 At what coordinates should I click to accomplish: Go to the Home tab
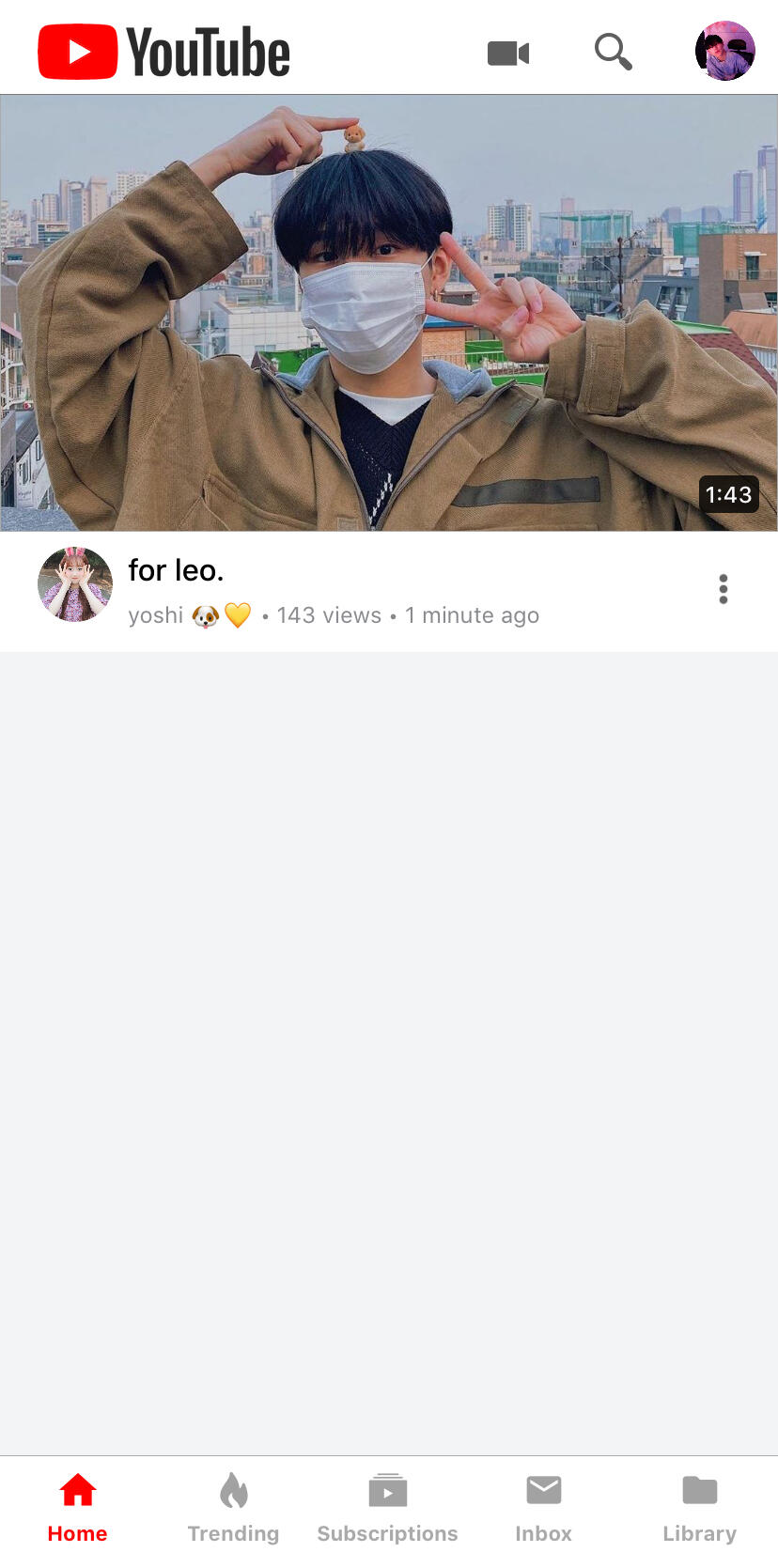77,1507
